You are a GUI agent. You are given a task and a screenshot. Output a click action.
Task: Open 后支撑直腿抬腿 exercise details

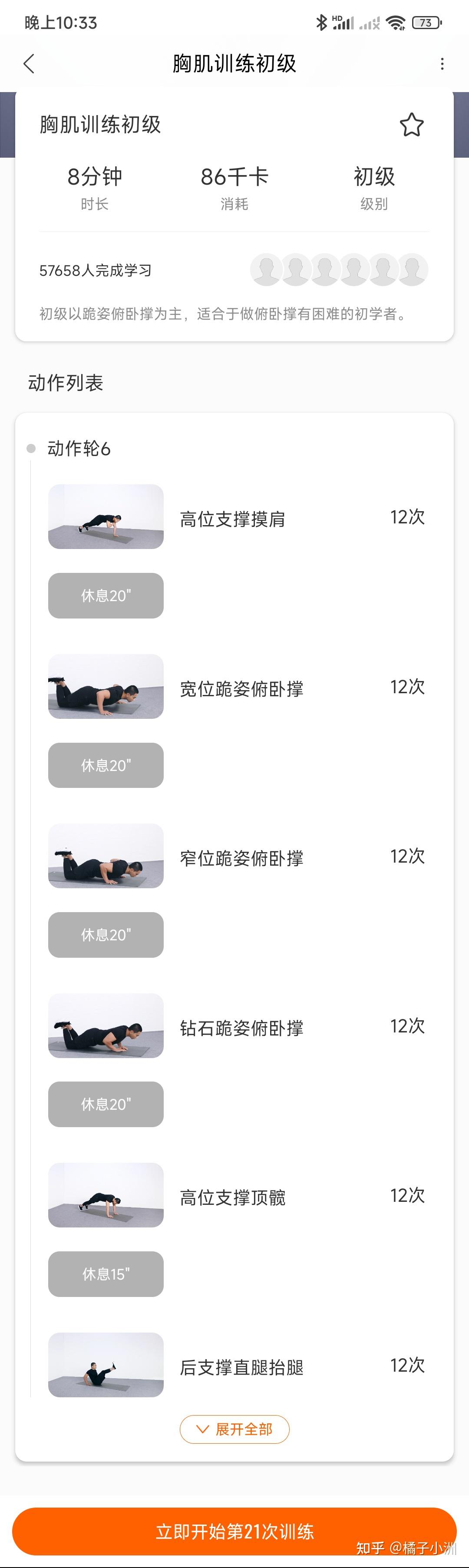(x=241, y=1366)
